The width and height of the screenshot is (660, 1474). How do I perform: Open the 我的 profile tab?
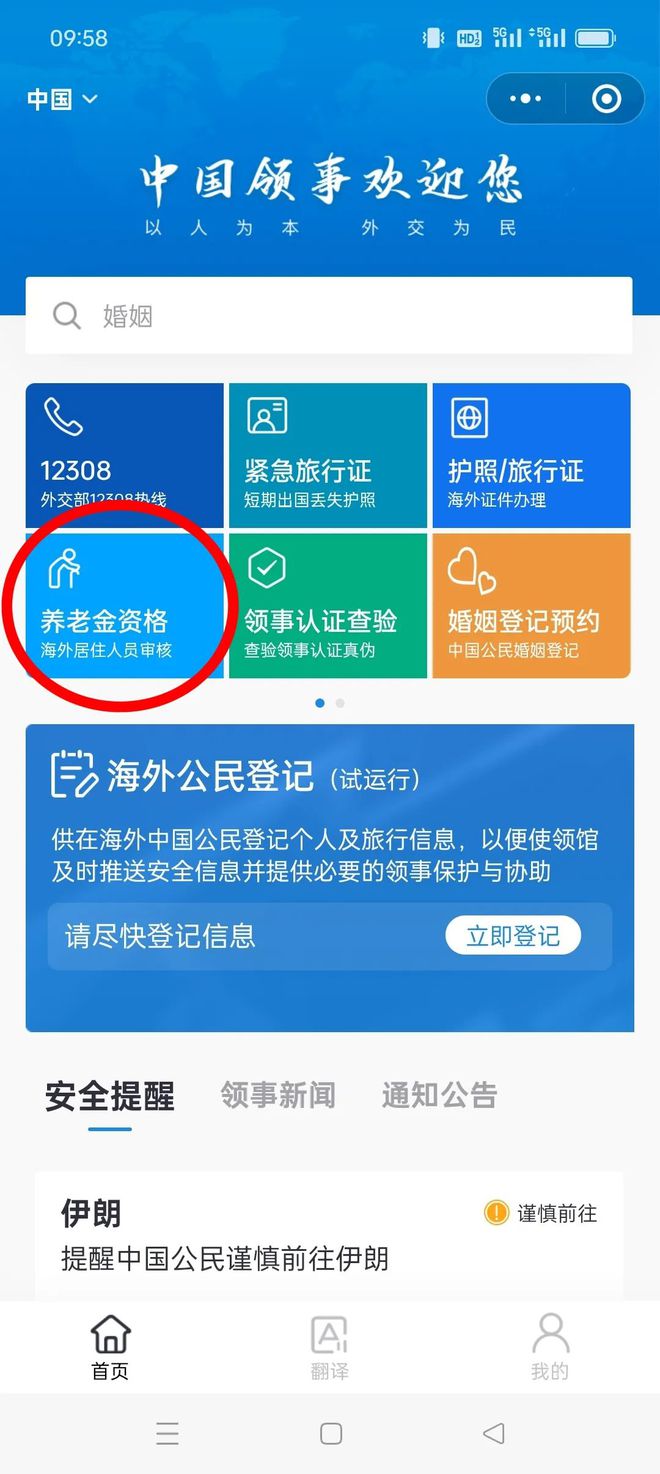549,1347
